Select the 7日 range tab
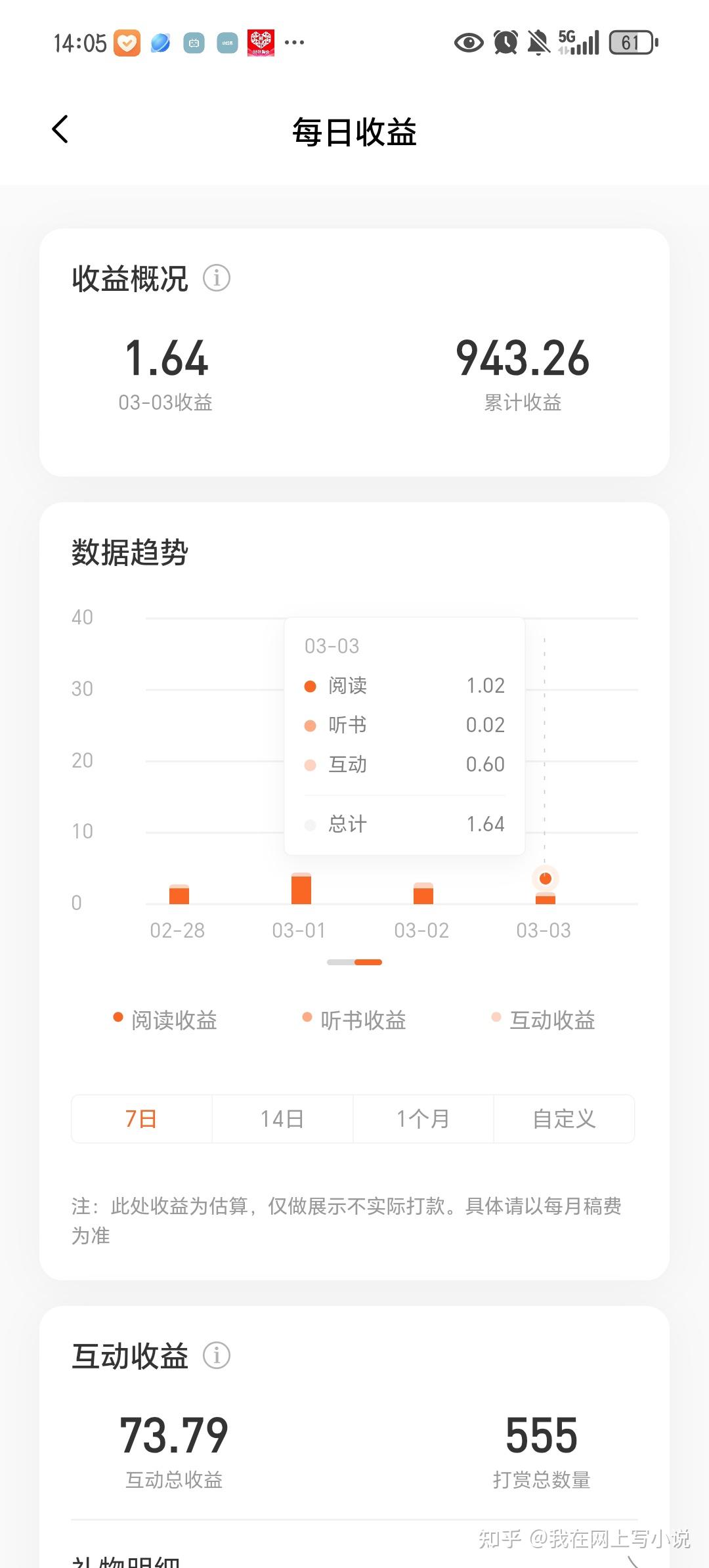This screenshot has width=709, height=1568. 141,1119
